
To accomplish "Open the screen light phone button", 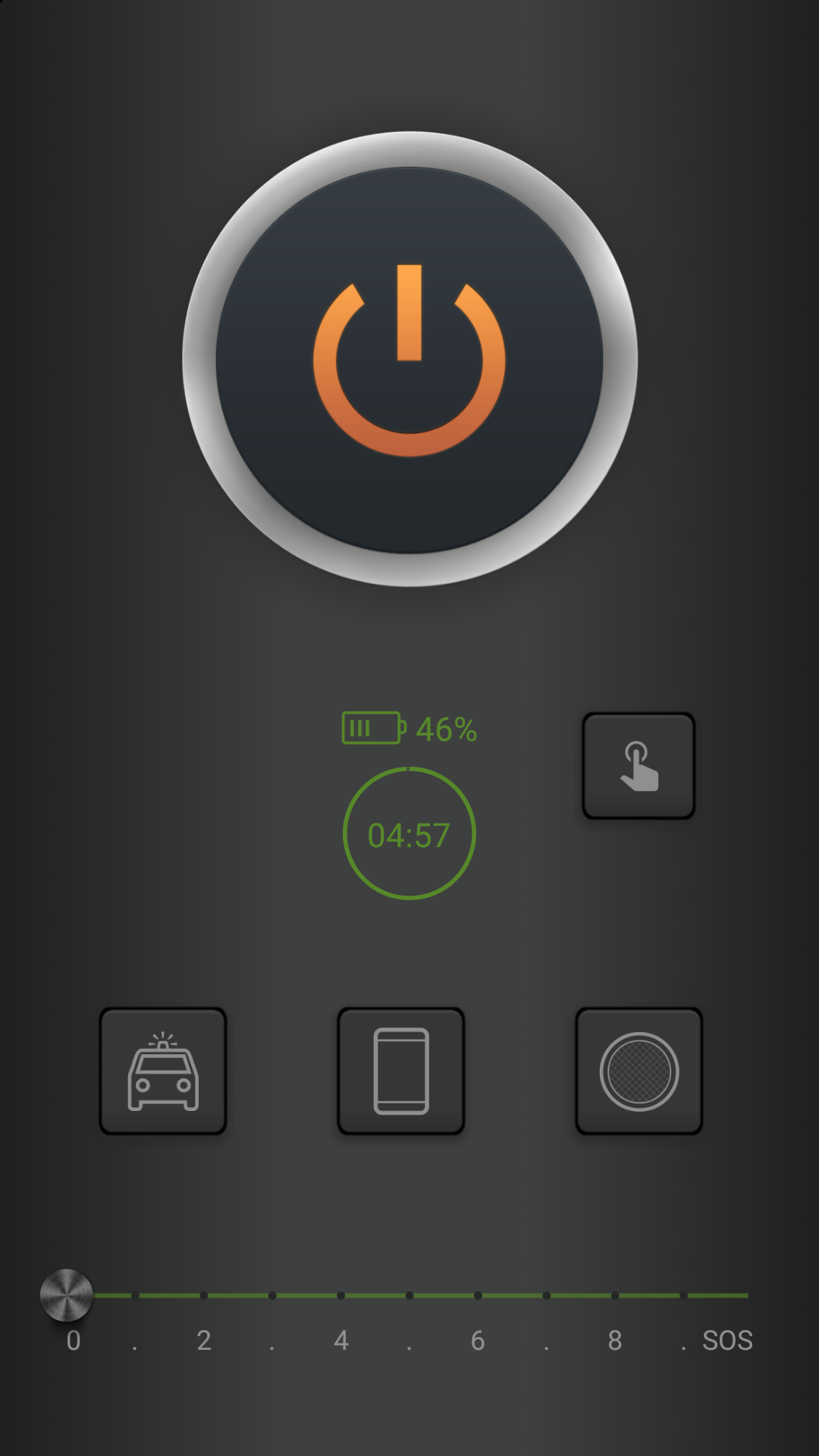I will pos(401,1071).
